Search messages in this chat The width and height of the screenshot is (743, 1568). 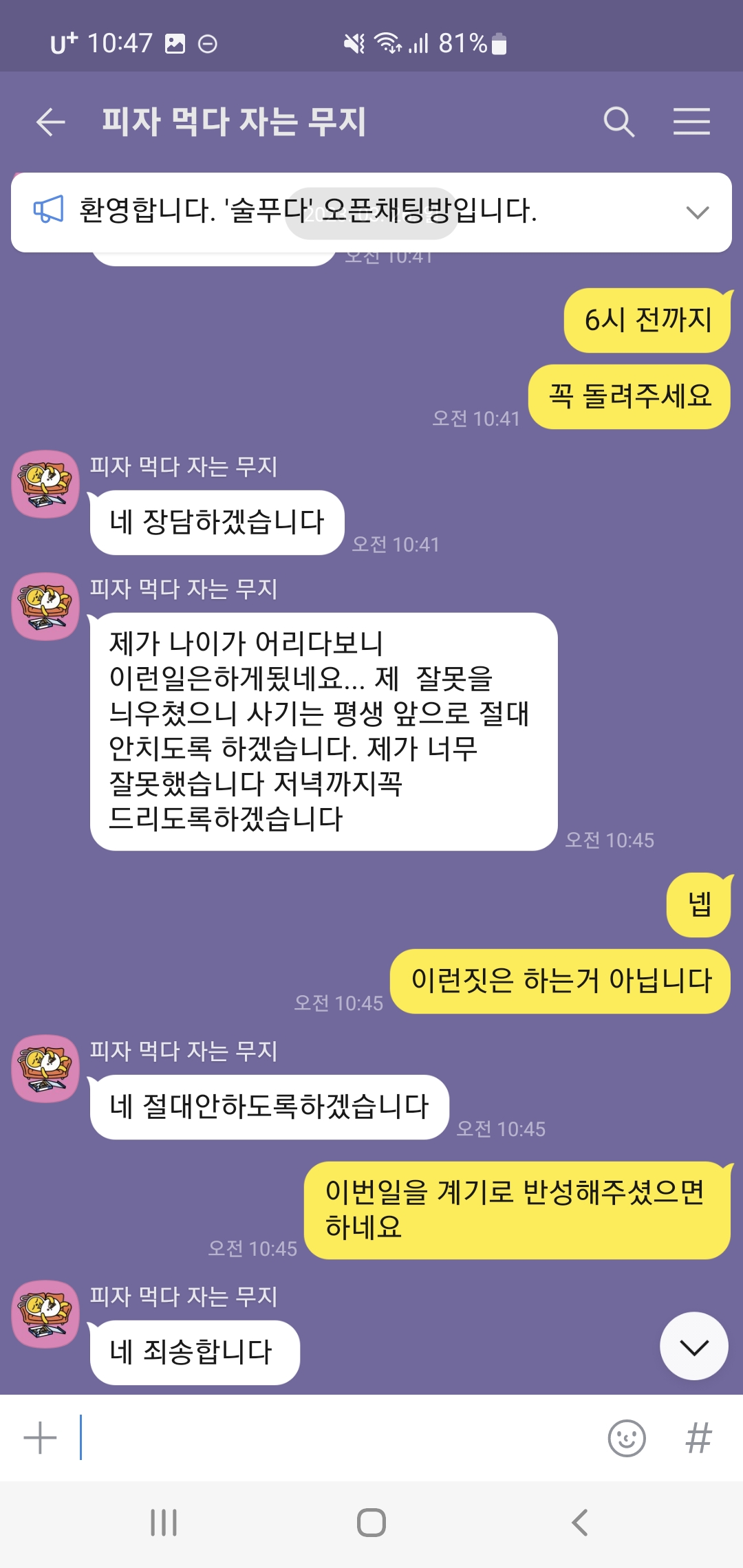[618, 122]
